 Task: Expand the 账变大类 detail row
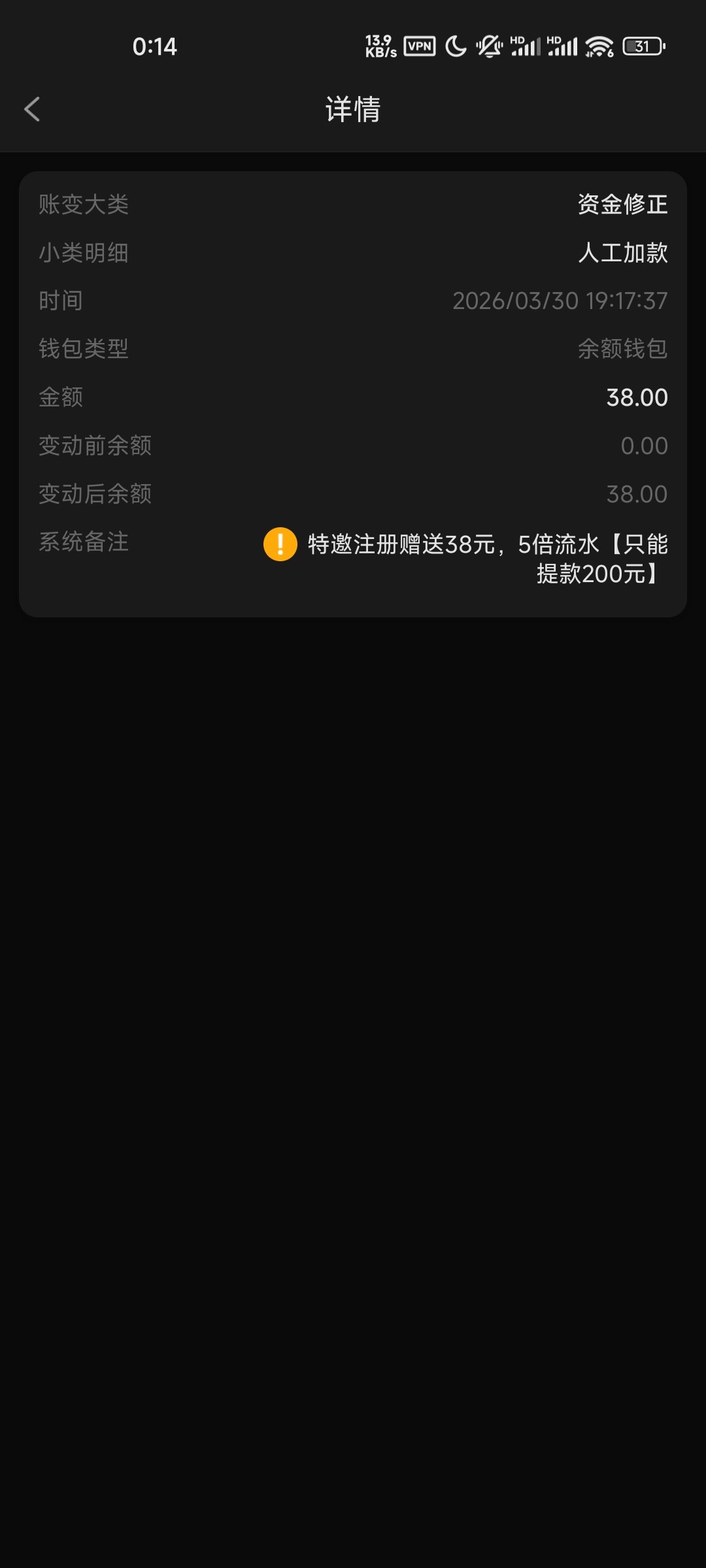pyautogui.click(x=353, y=204)
